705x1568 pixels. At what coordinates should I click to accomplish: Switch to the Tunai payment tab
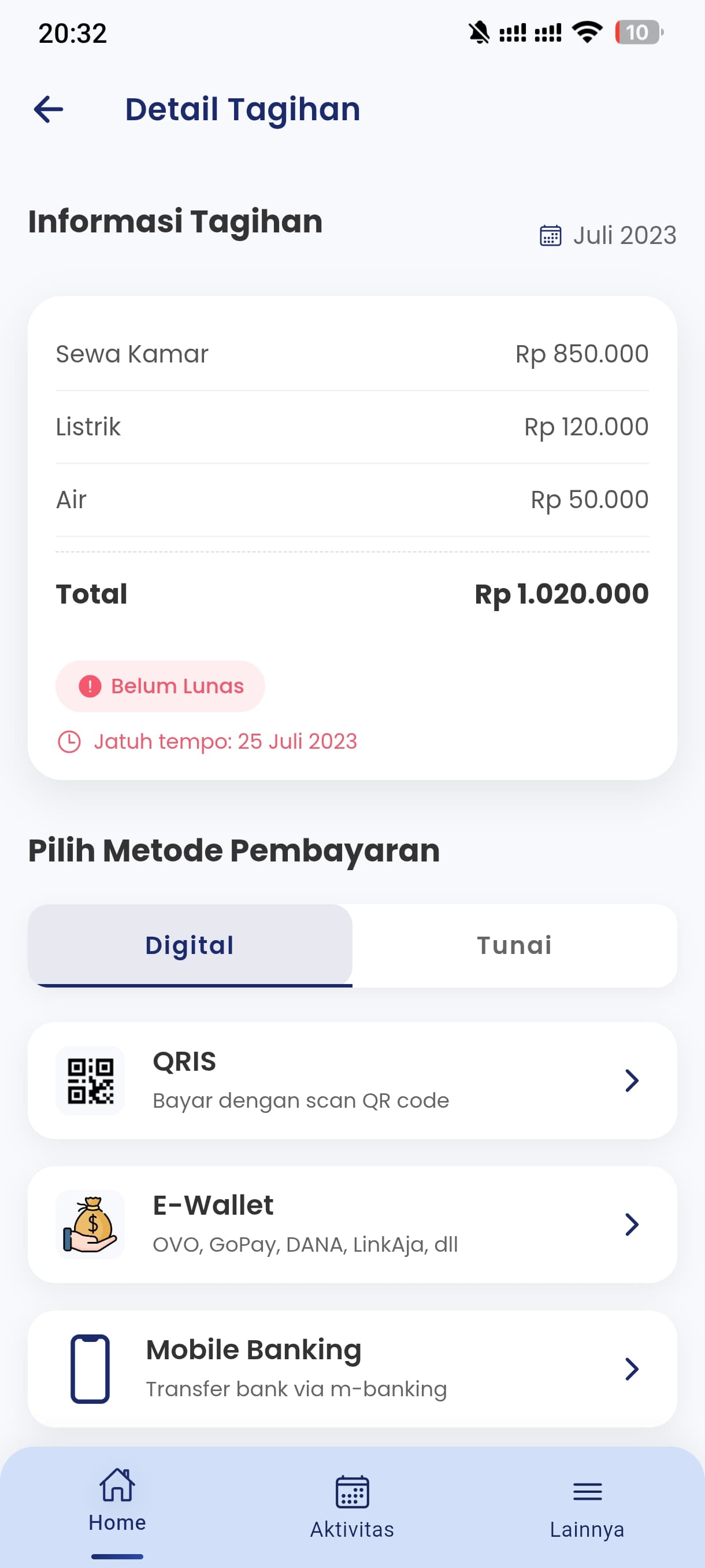(x=515, y=945)
